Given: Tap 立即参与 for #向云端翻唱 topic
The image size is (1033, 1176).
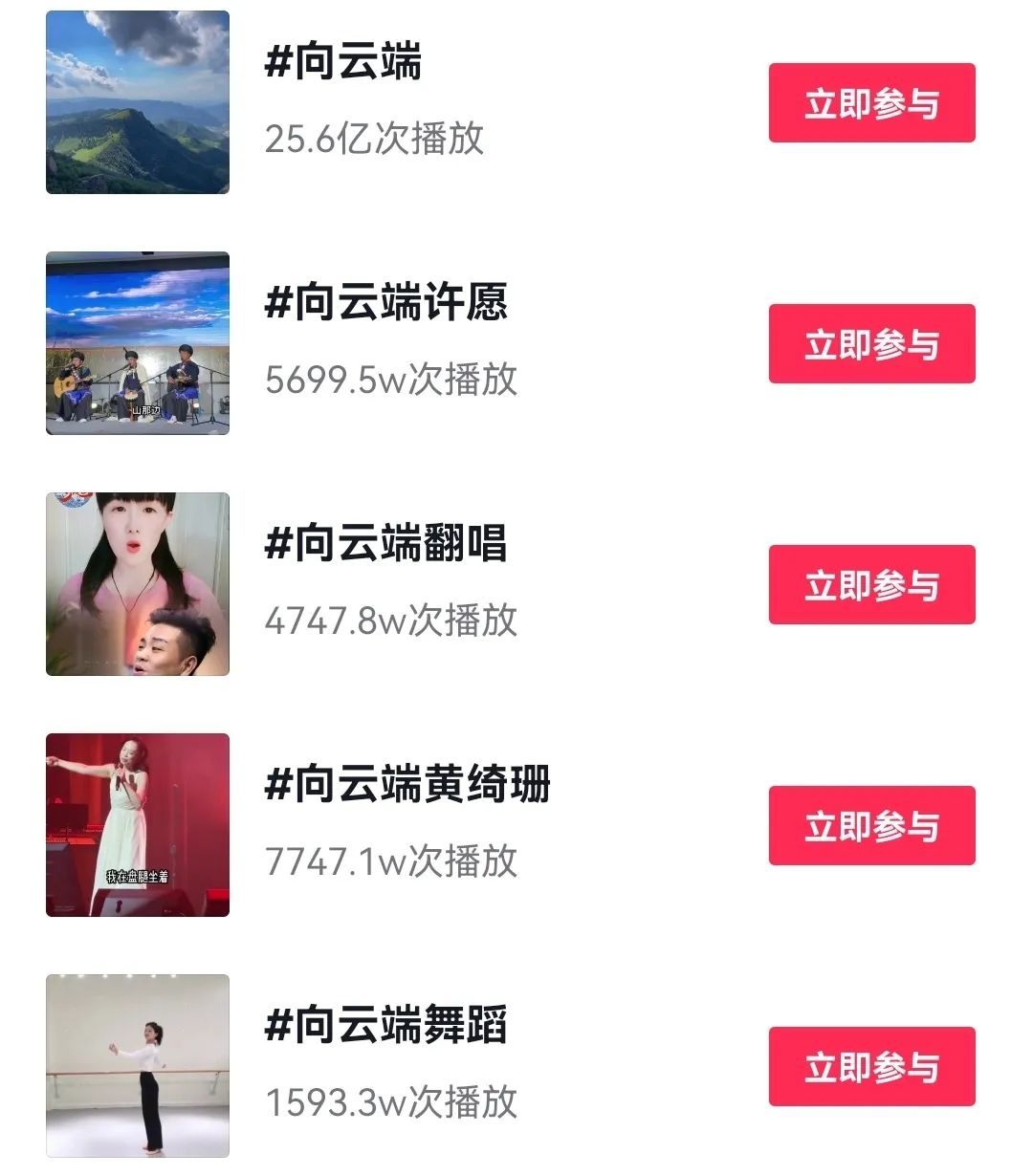Looking at the screenshot, I should 870,586.
